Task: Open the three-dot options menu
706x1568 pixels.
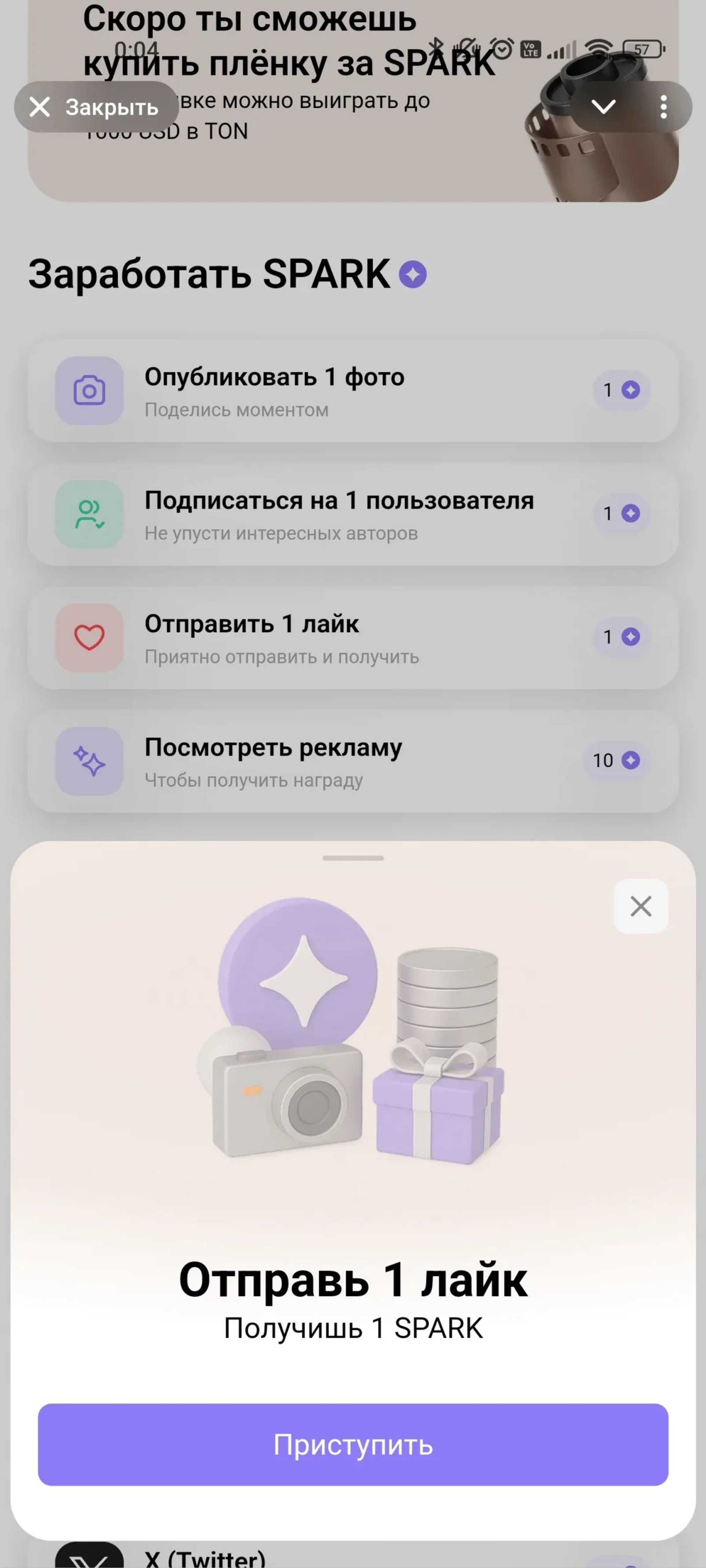Action: tap(663, 107)
